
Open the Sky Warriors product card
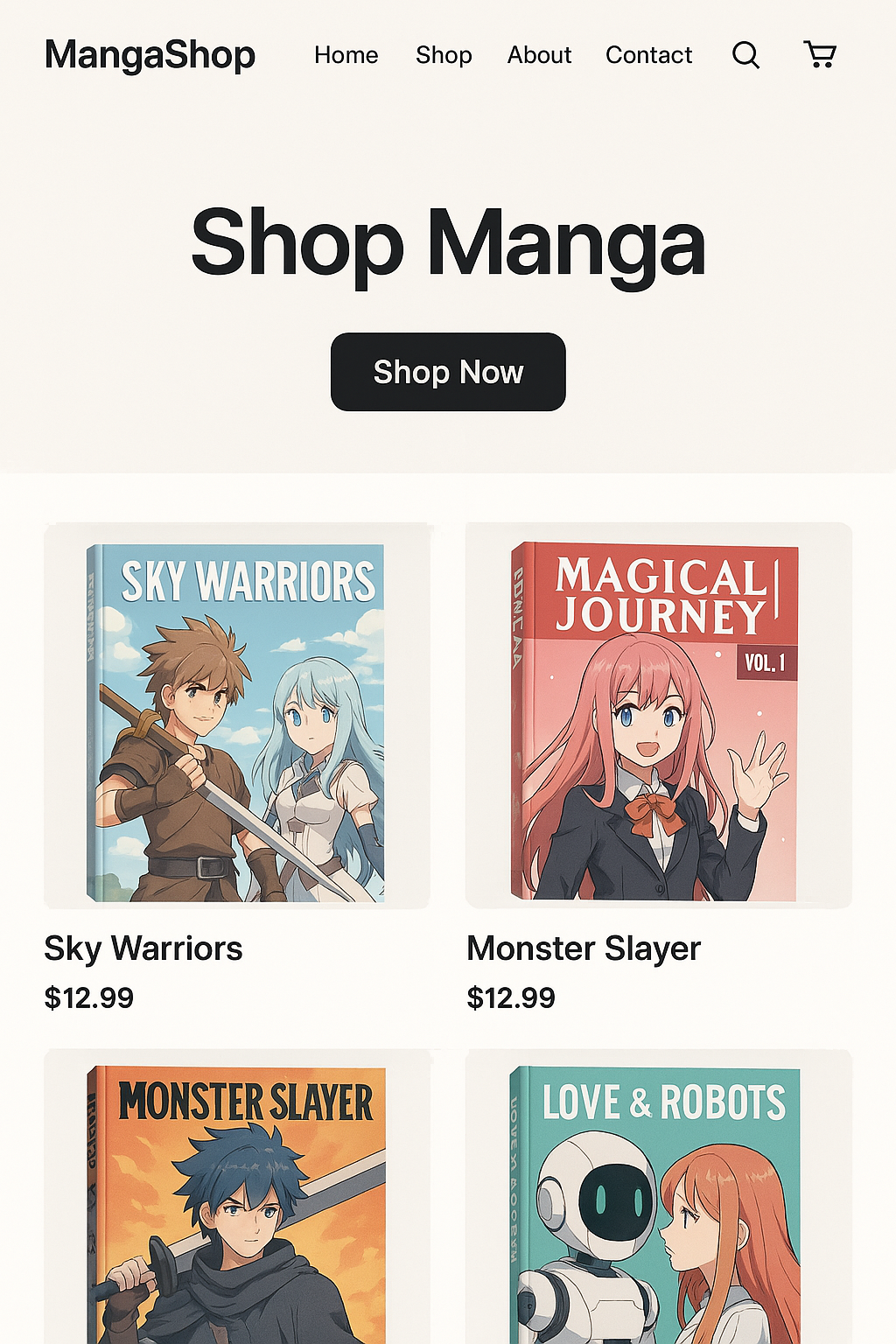[236, 717]
